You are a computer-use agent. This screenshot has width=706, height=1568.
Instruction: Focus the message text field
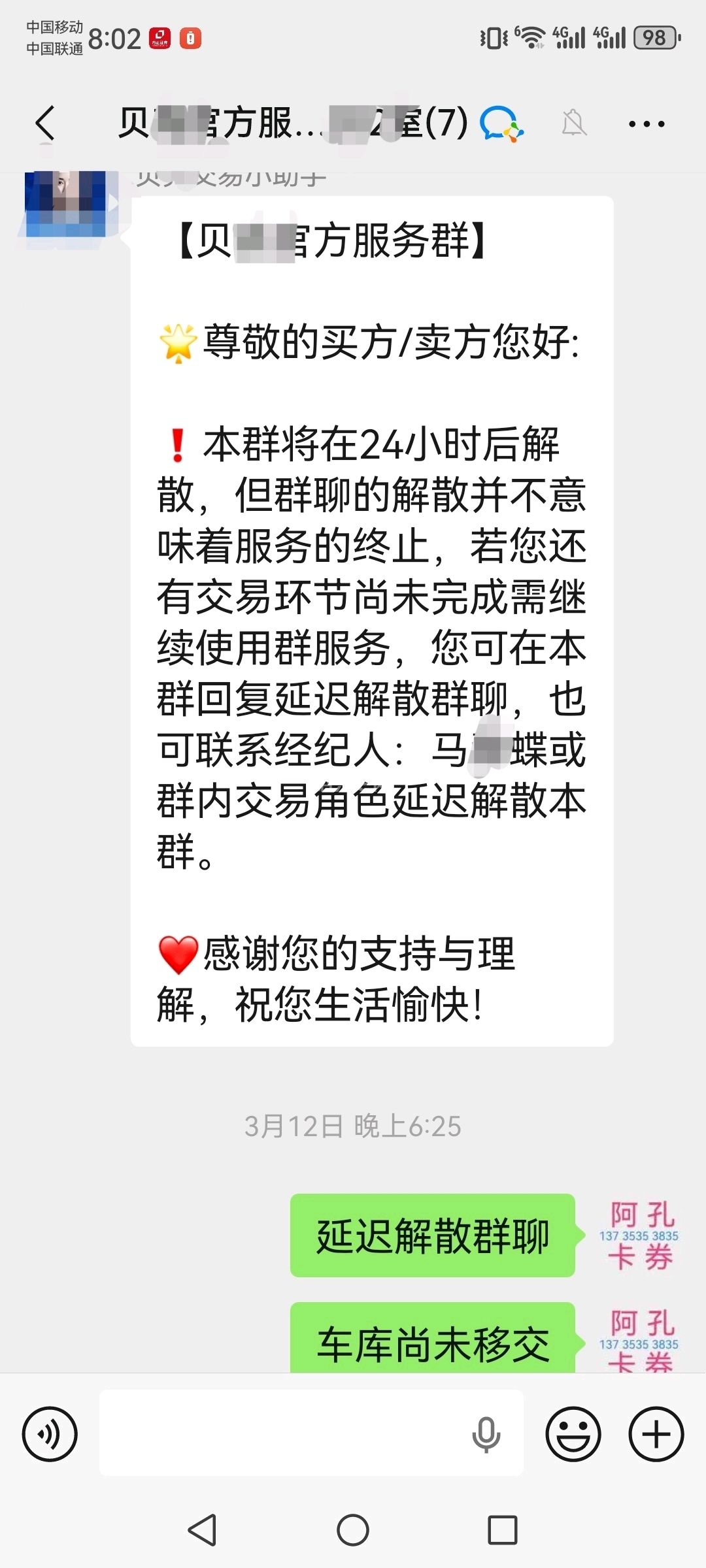coord(281,1433)
